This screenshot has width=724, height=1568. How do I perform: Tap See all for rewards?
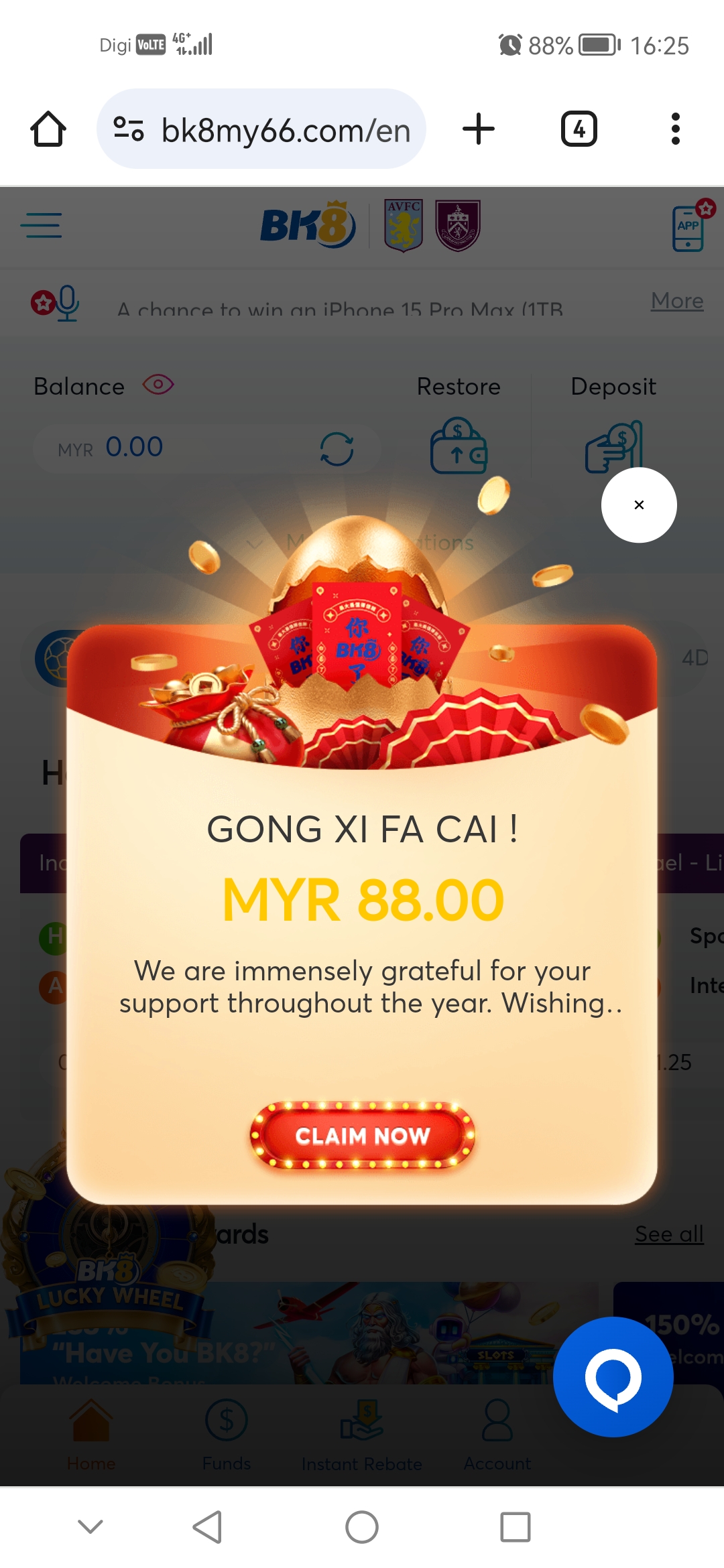click(668, 1234)
